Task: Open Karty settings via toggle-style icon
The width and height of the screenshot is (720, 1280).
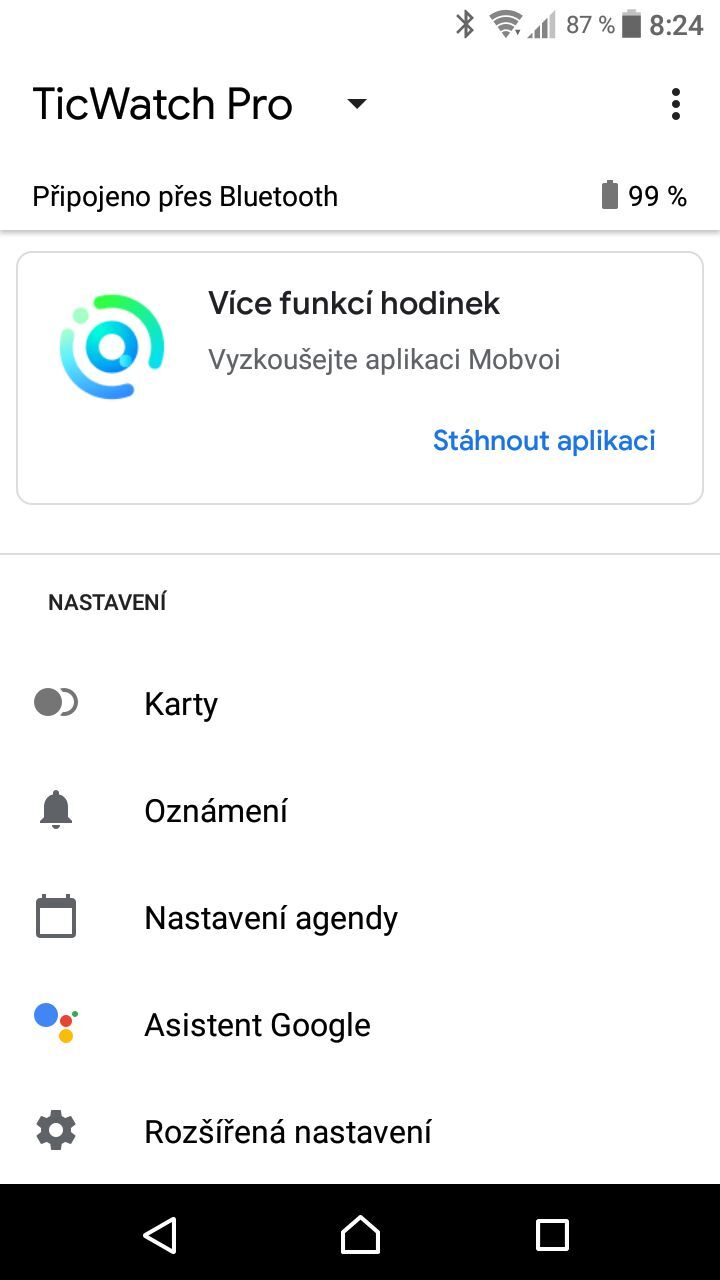Action: click(x=55, y=702)
